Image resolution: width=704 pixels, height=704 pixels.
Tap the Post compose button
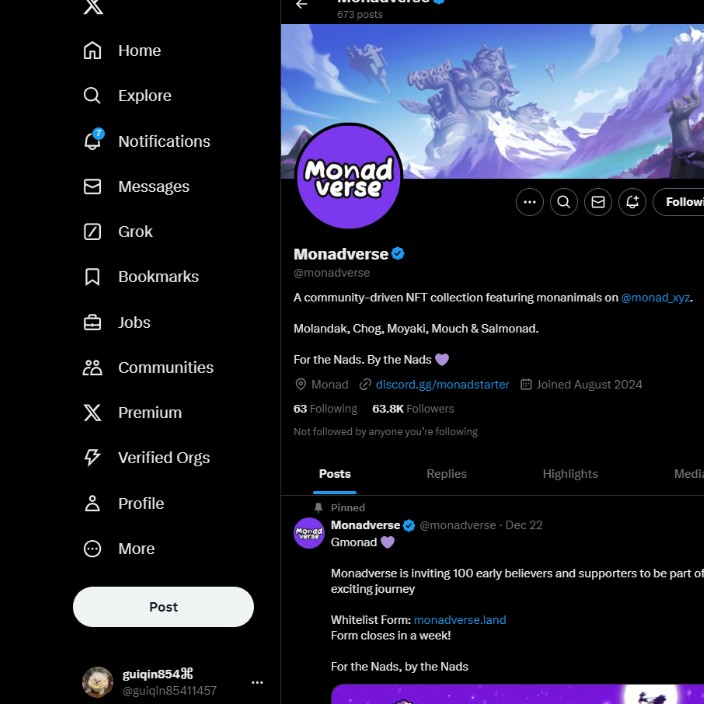[x=163, y=607]
